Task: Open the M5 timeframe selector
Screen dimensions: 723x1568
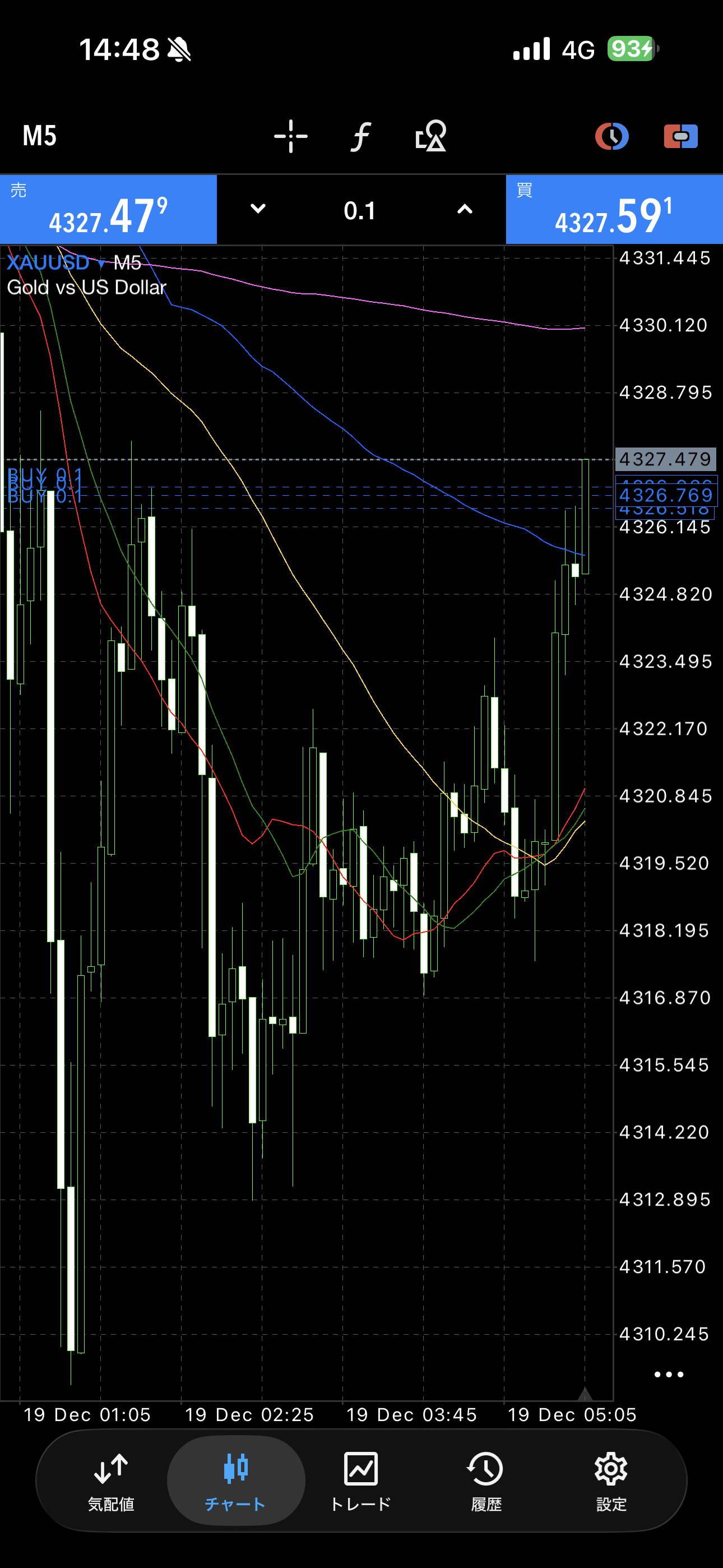Action: pos(40,136)
